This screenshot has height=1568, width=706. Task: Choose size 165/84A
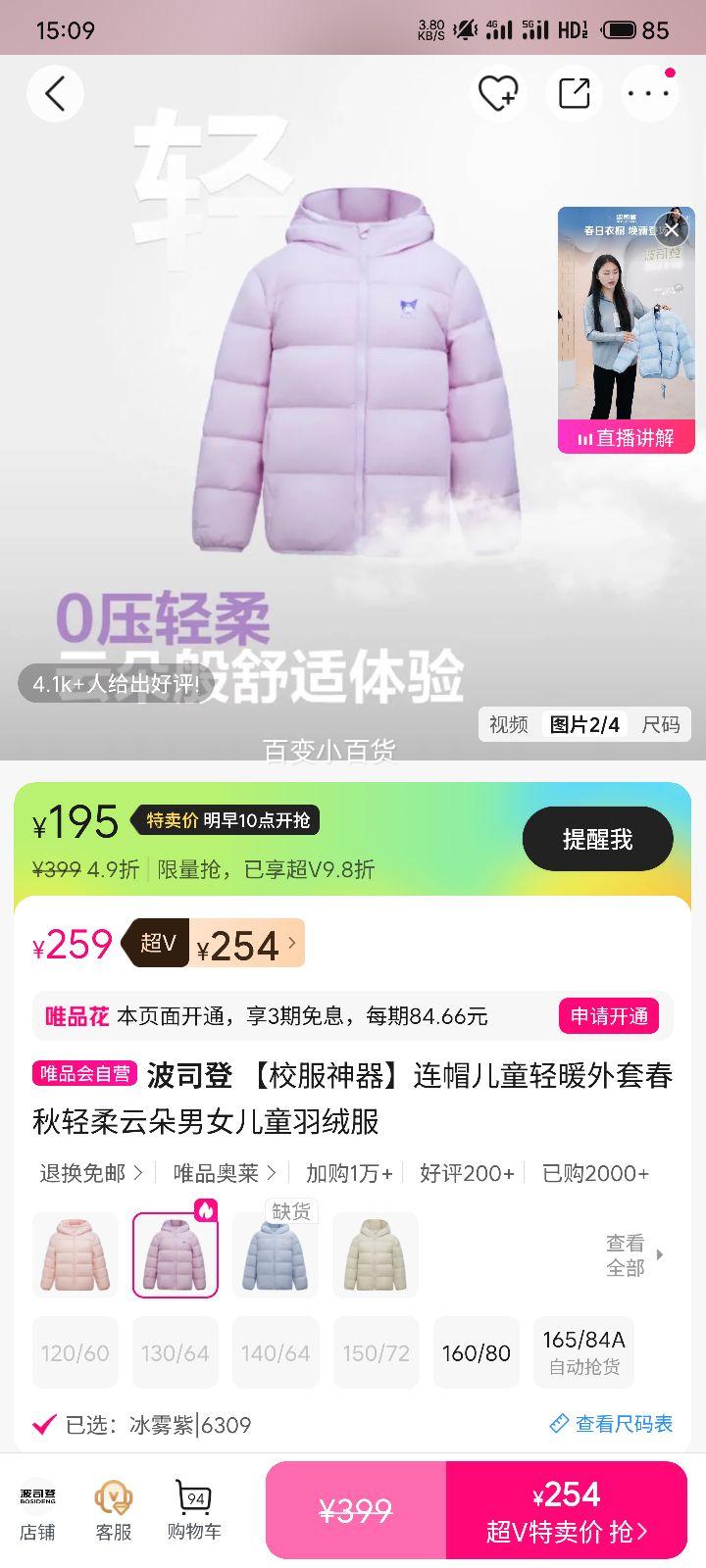click(x=583, y=1352)
